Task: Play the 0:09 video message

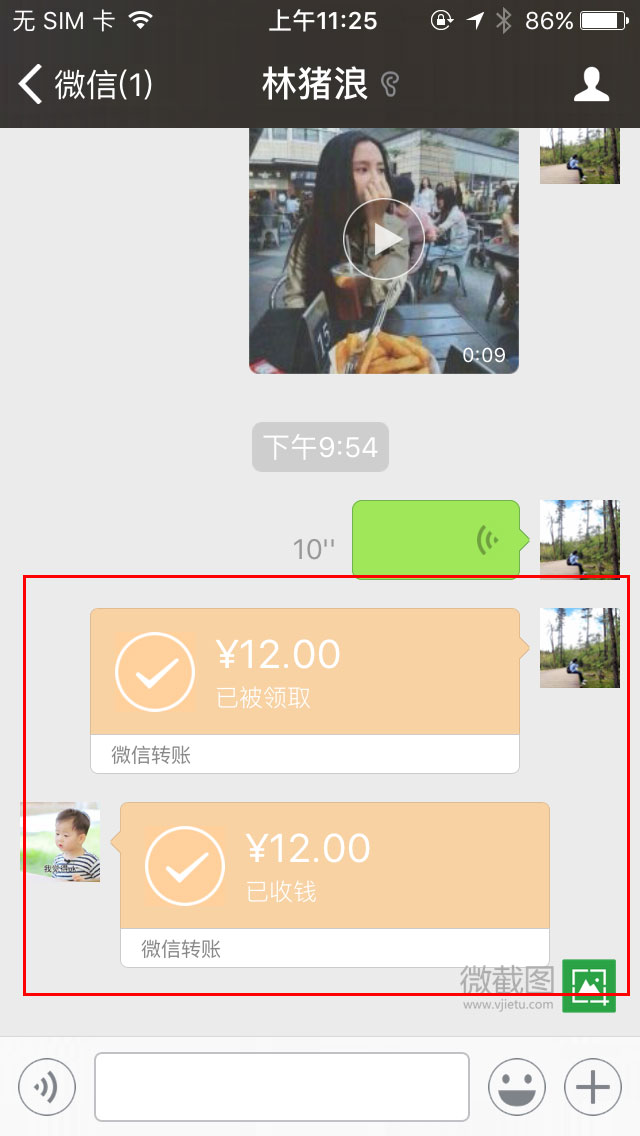Action: (x=384, y=240)
